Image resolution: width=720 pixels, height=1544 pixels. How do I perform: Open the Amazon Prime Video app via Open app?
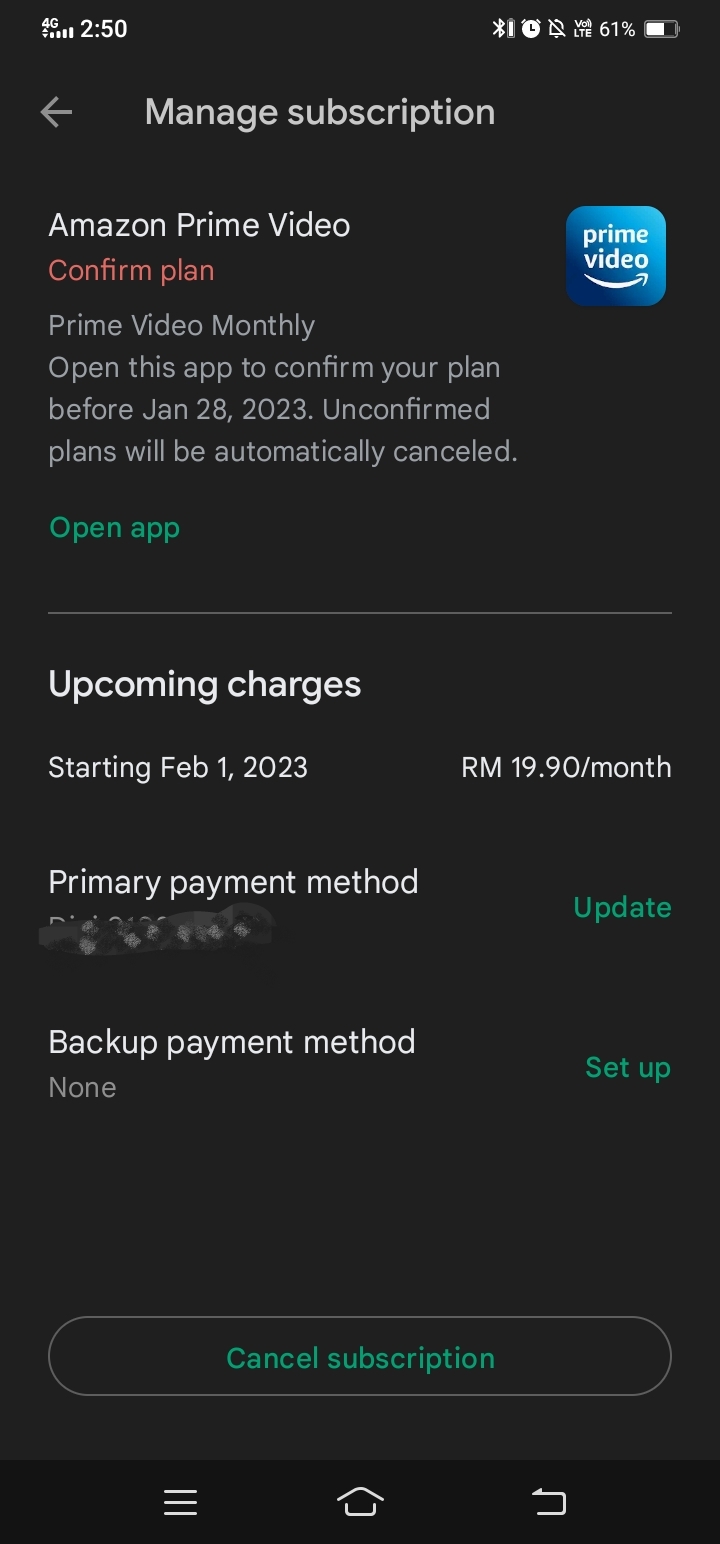pyautogui.click(x=114, y=527)
